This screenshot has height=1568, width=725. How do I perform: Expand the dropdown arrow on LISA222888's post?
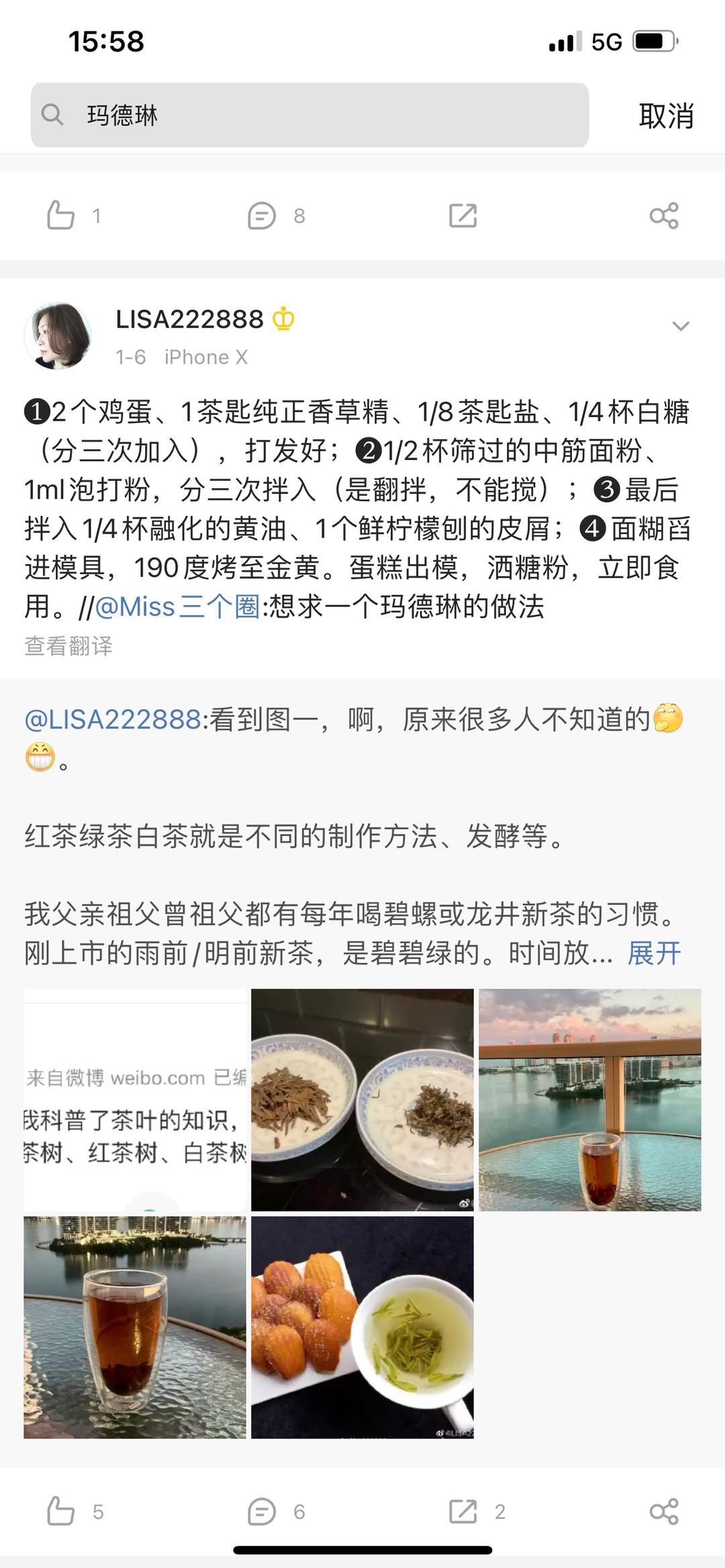coord(681,326)
